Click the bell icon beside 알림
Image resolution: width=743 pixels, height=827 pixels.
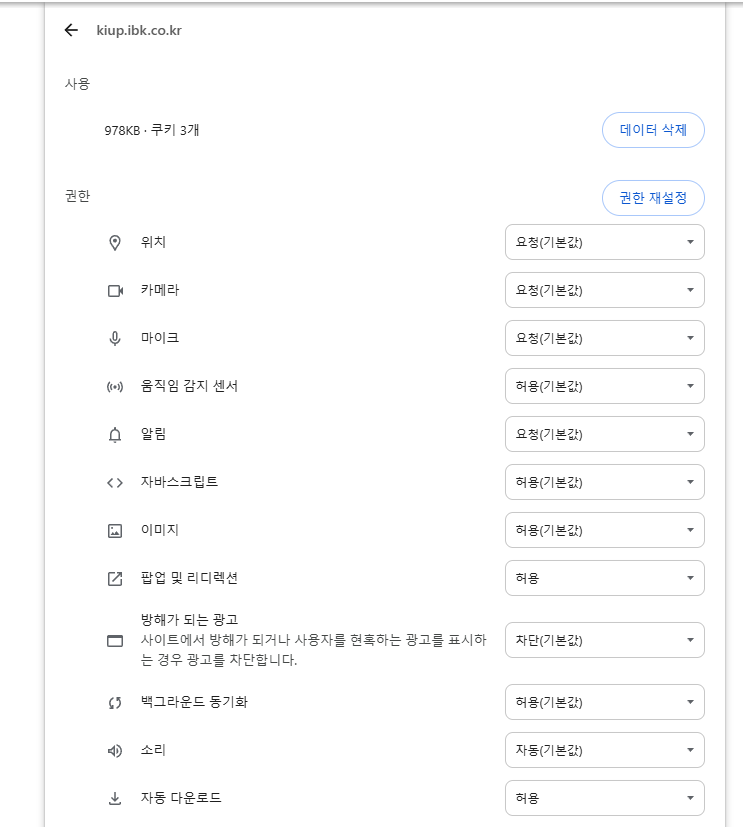[x=115, y=434]
